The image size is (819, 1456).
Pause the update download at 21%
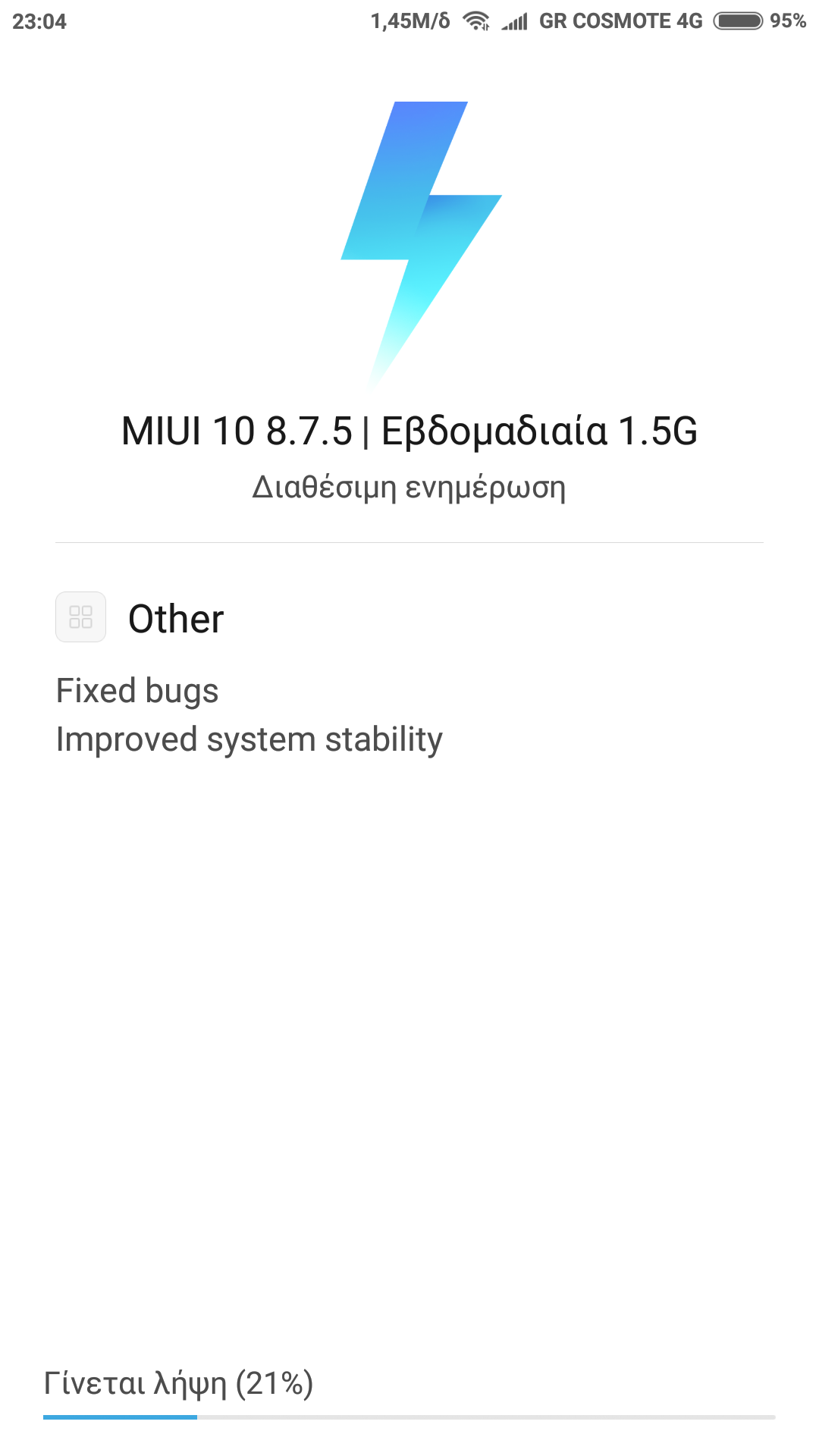(x=408, y=1394)
